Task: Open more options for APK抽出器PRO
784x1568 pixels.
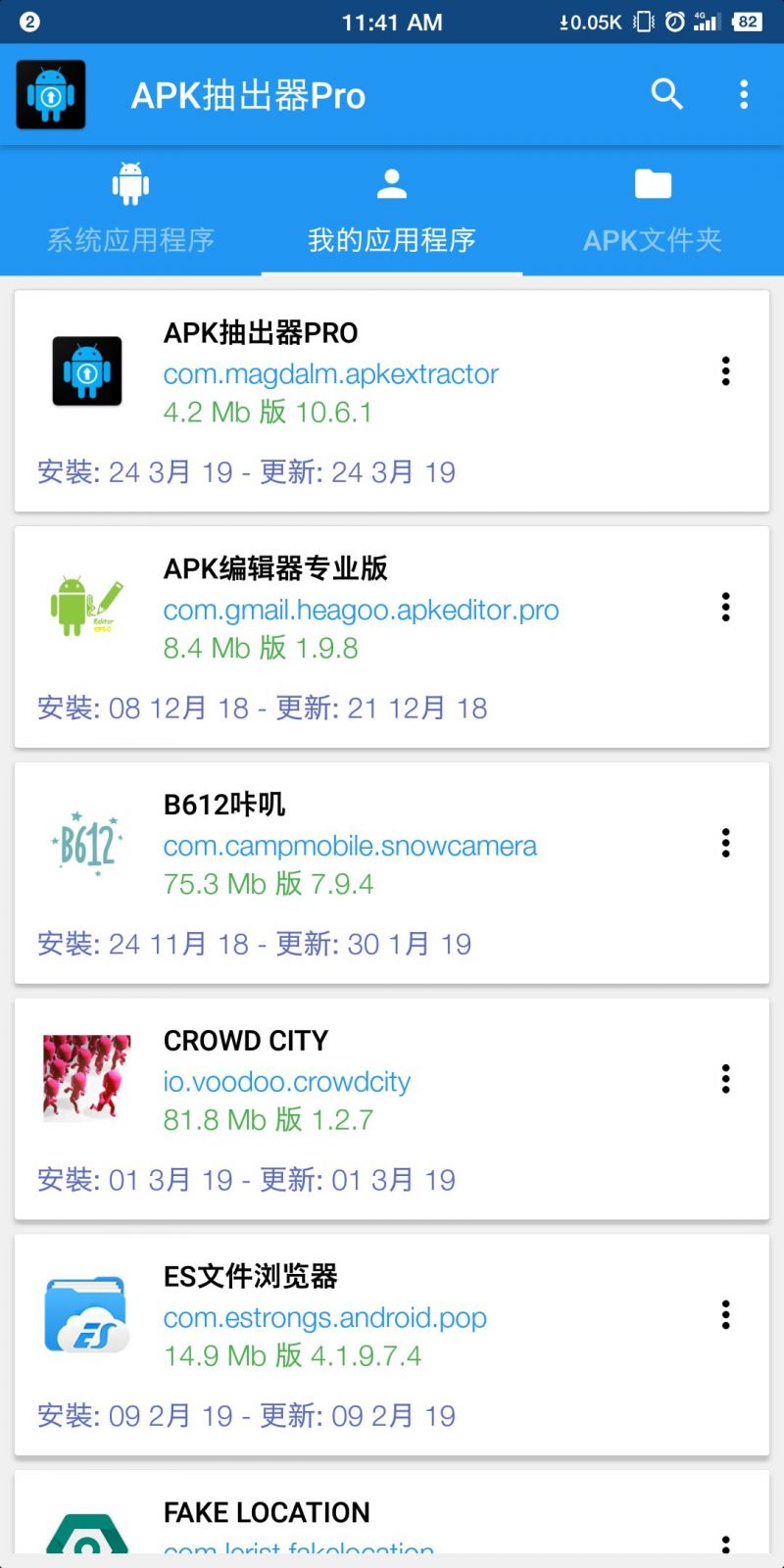Action: pos(725,371)
